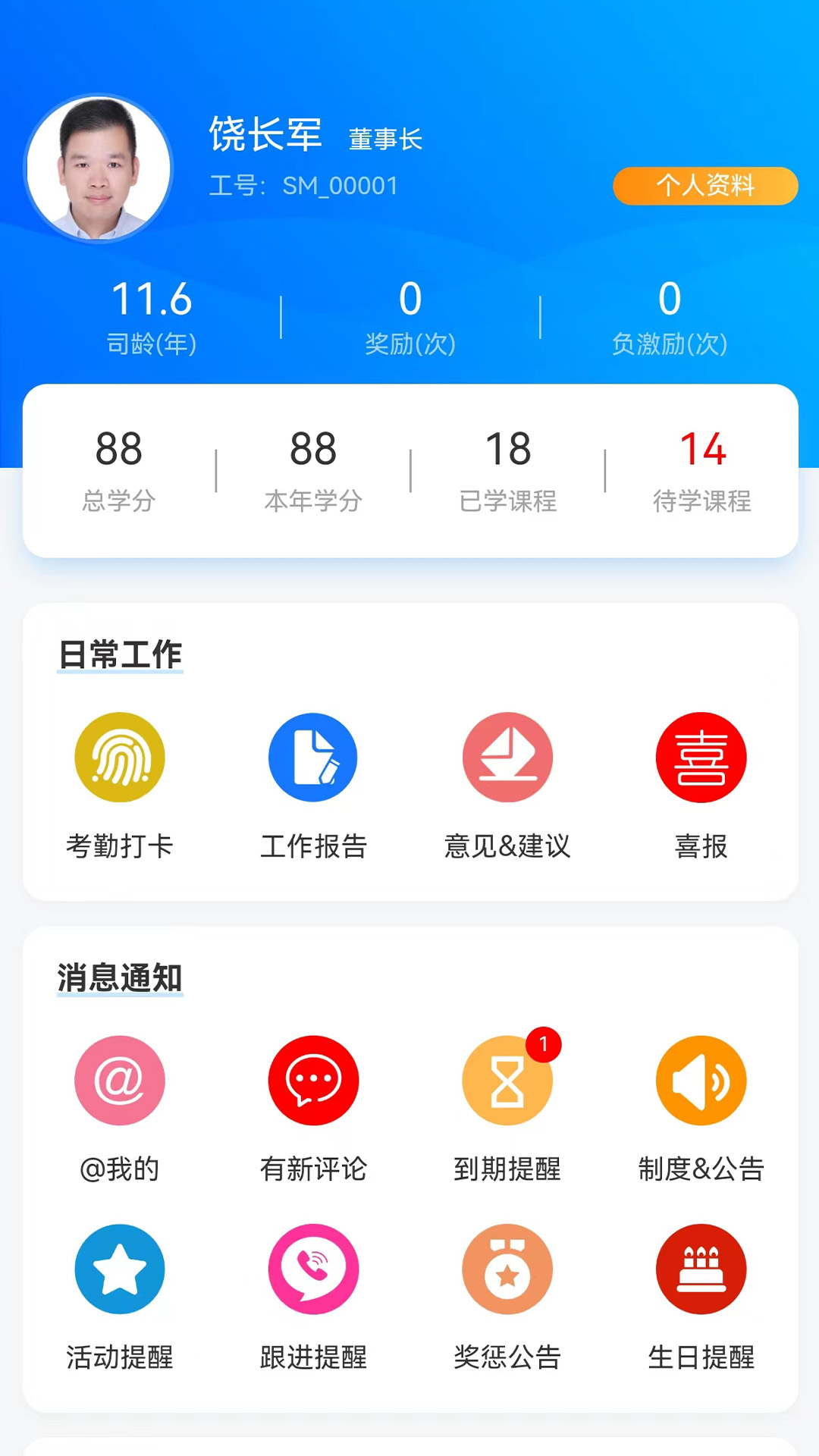Open the 消息通知 section header
819x1456 pixels.
[x=118, y=978]
